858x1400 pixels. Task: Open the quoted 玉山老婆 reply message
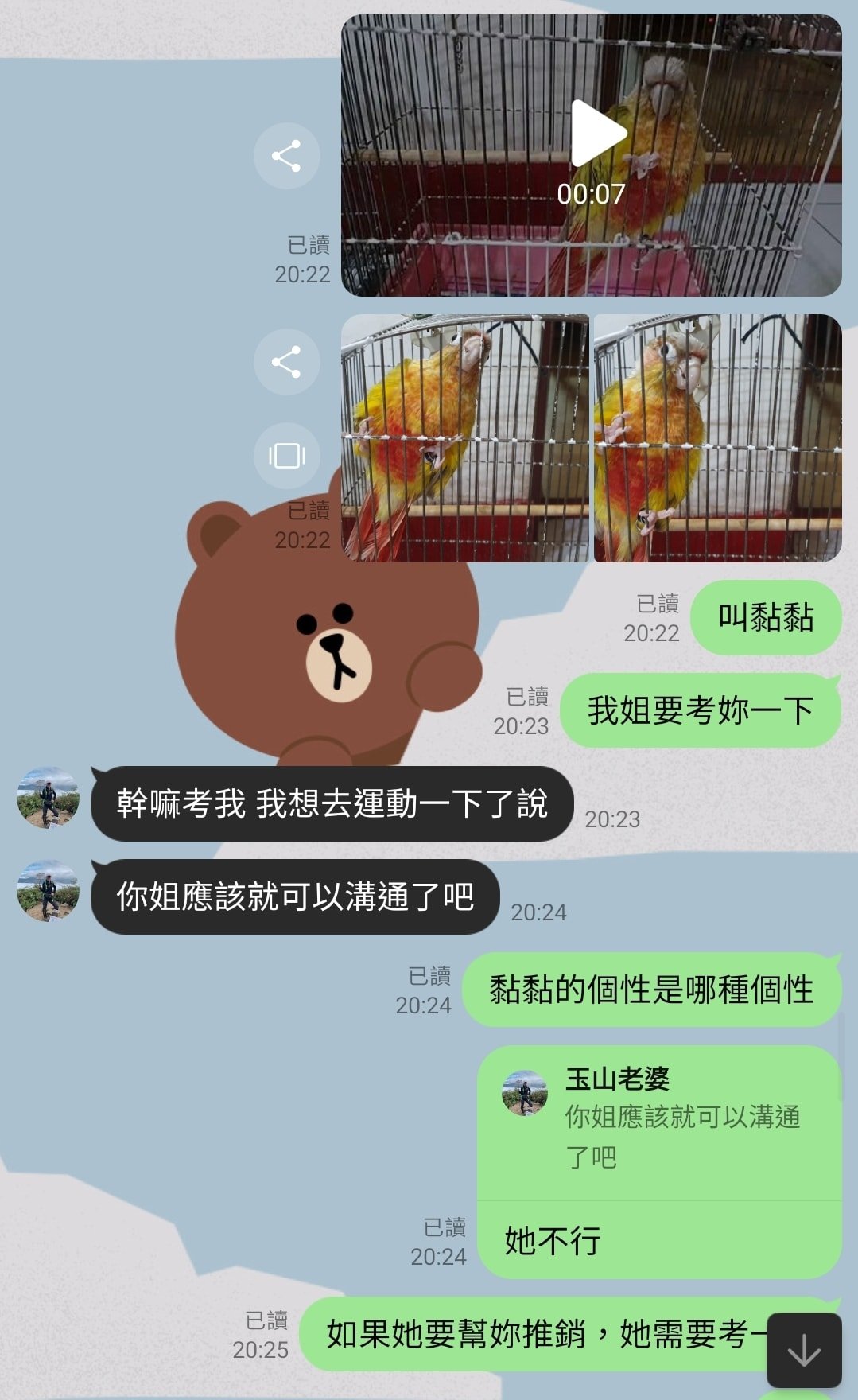[x=658, y=1122]
